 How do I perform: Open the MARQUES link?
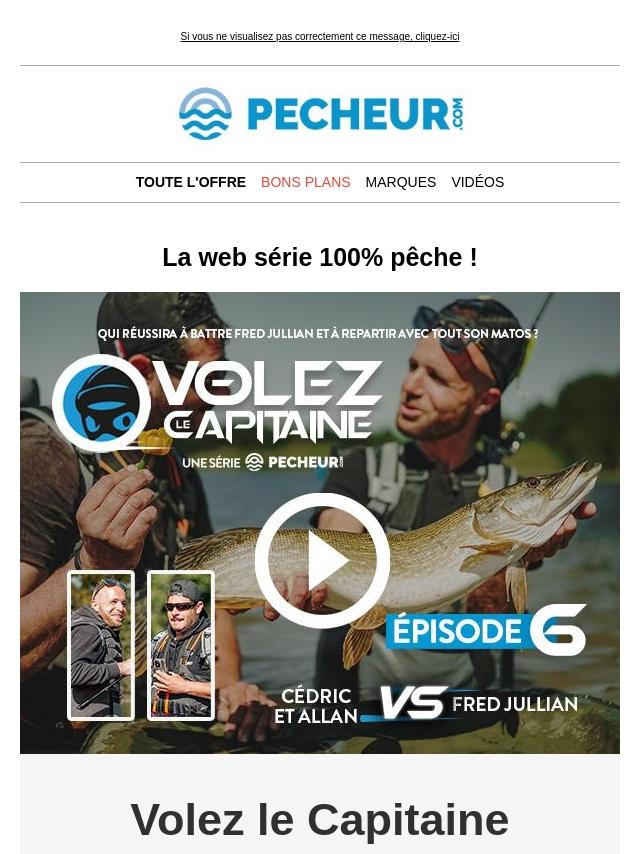click(x=400, y=182)
